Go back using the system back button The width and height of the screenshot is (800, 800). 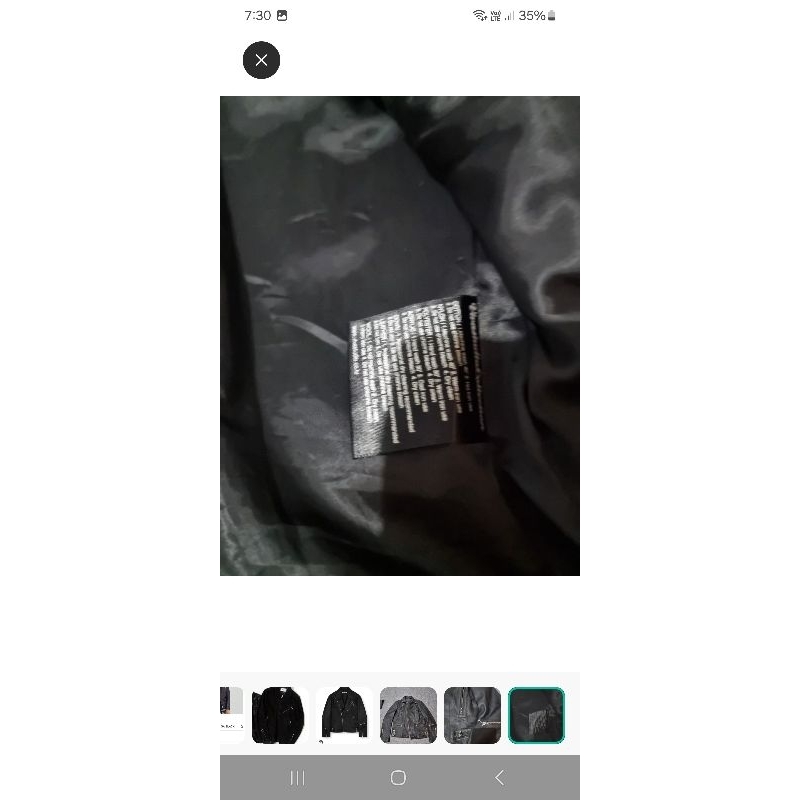[x=500, y=777]
